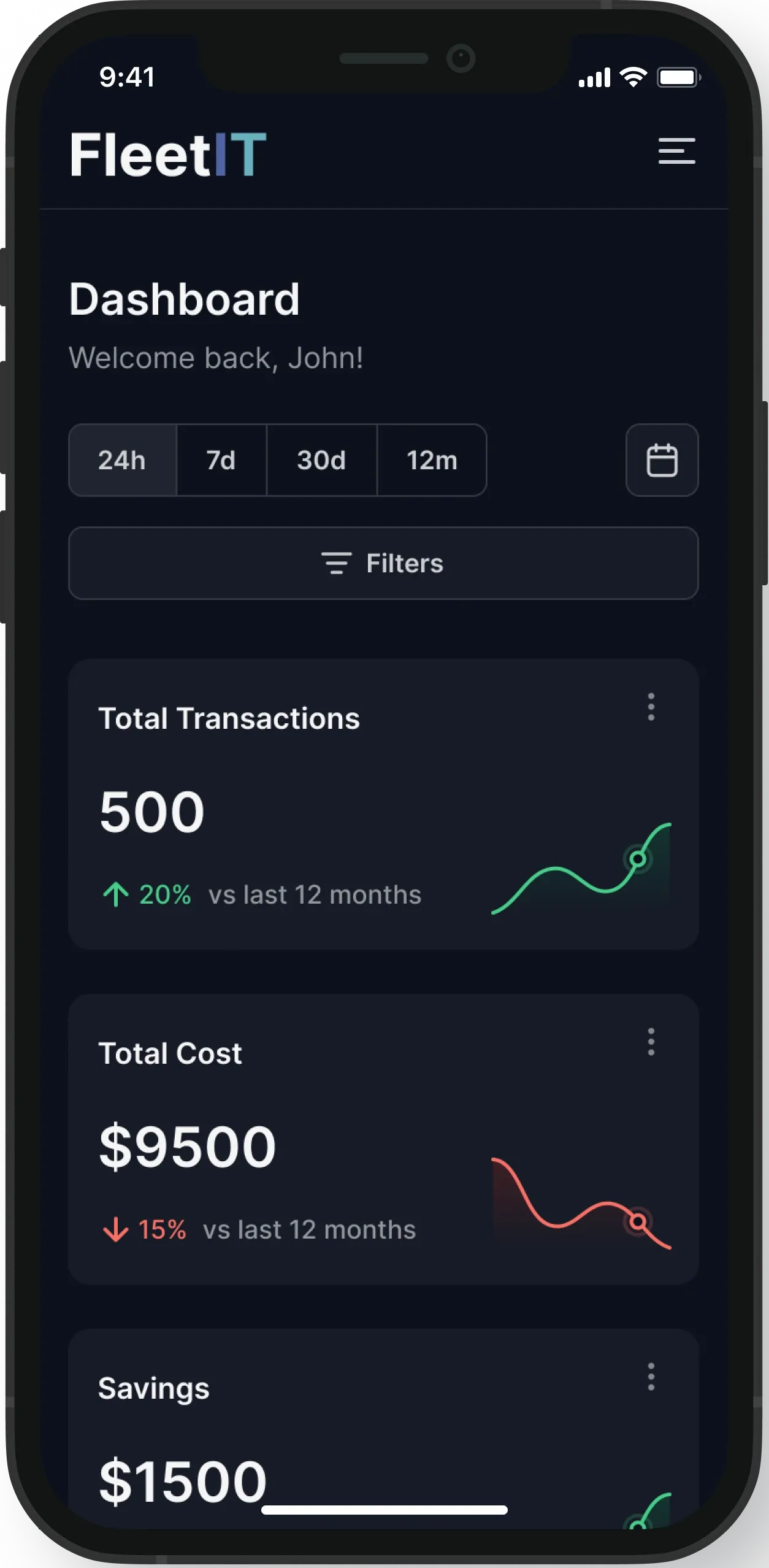Open the Total Transactions card
The width and height of the screenshot is (769, 1568).
click(x=383, y=804)
